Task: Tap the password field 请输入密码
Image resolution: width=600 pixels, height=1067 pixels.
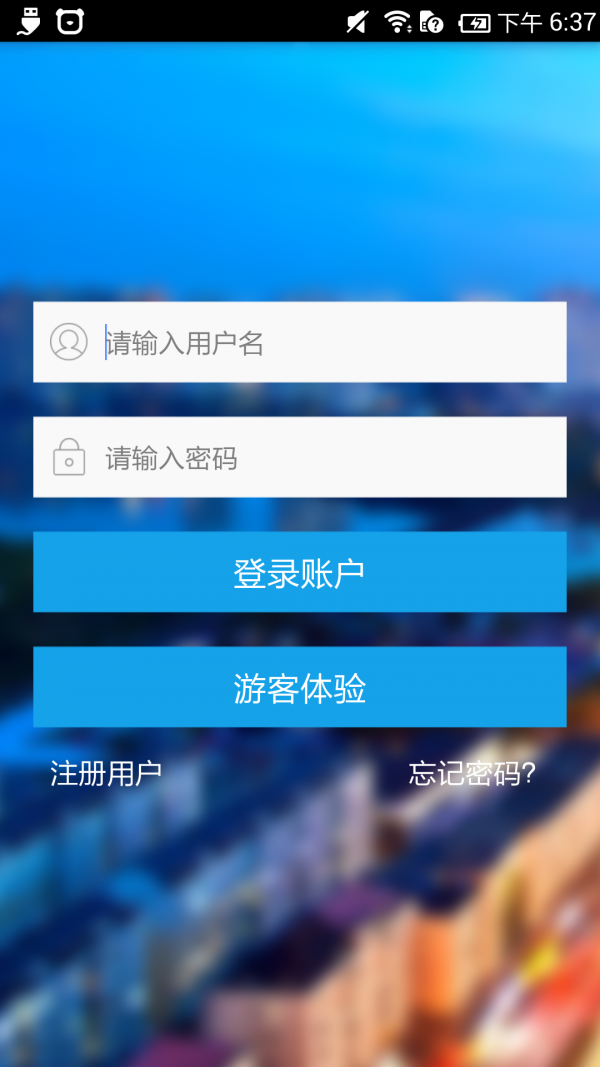Action: tap(300, 457)
